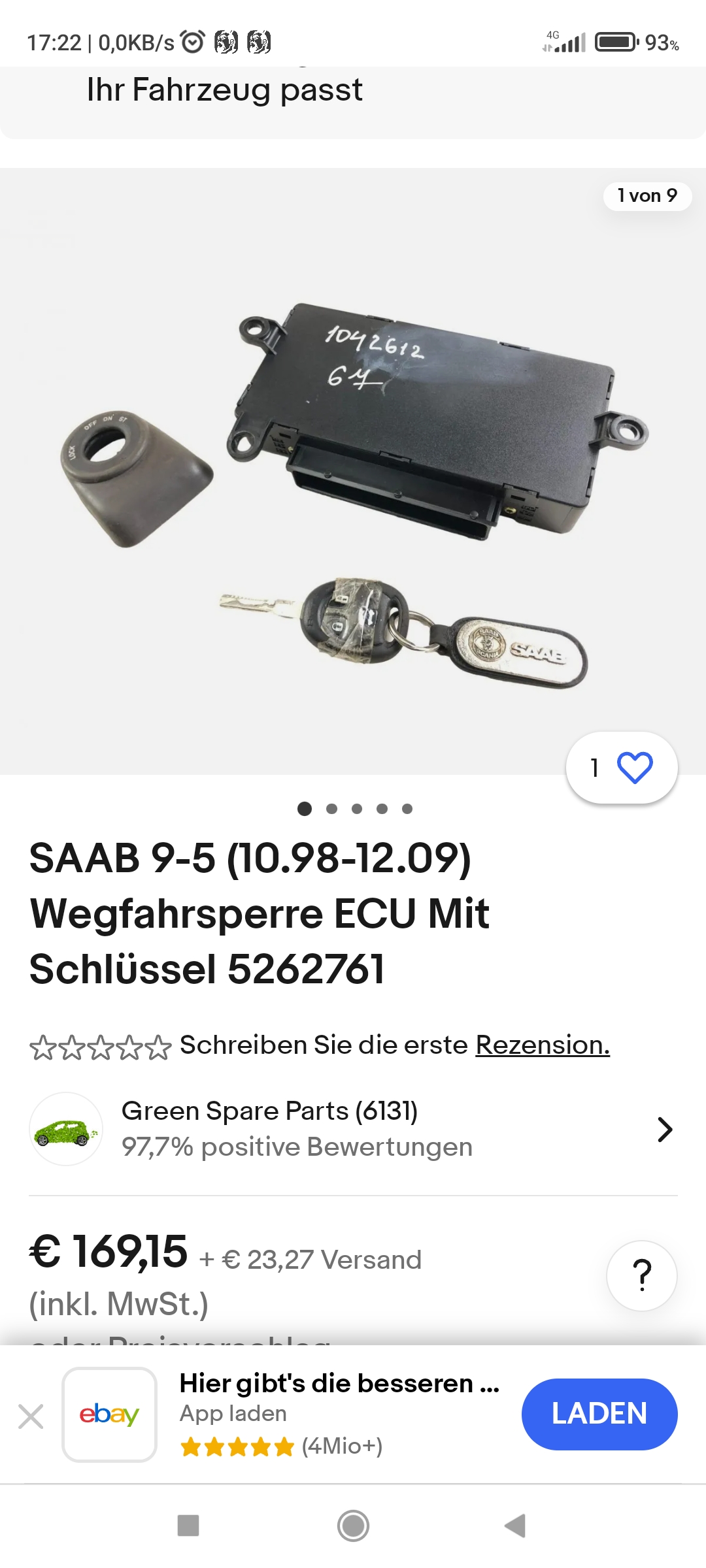
Task: Tap LADEN to get the eBay app
Action: coord(599,1414)
